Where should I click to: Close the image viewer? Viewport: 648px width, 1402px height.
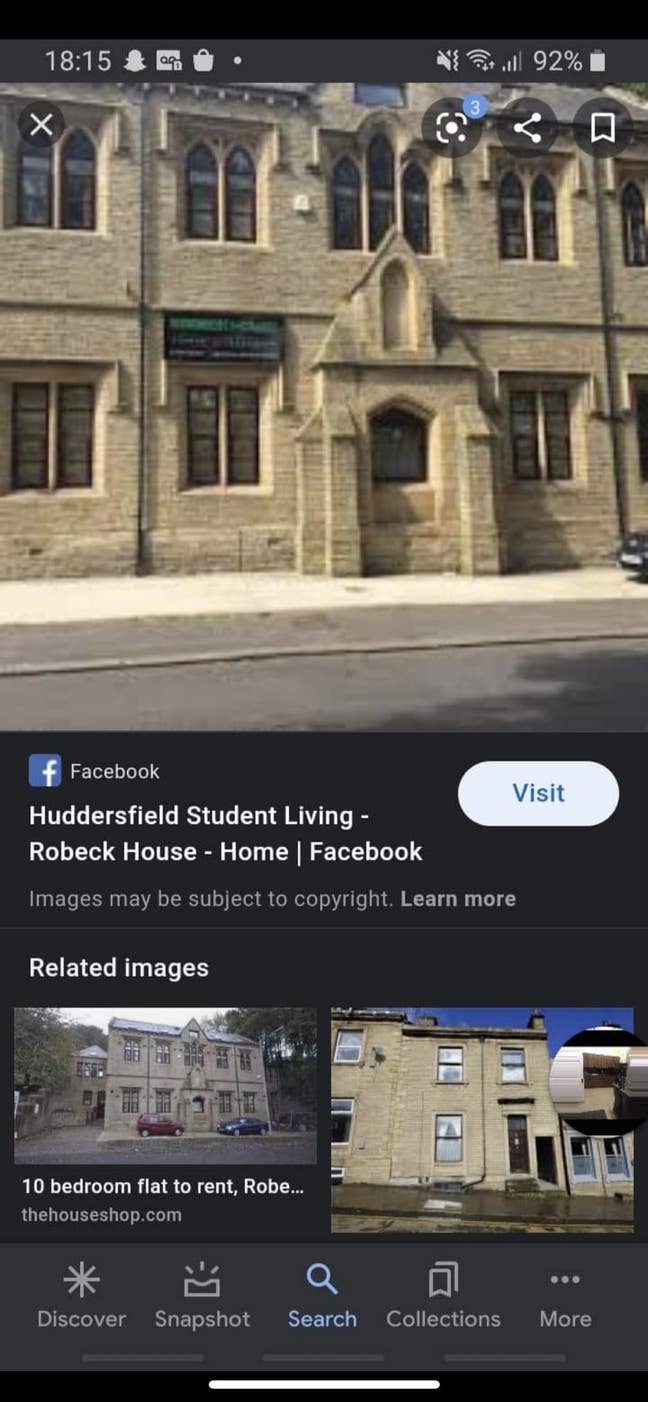[41, 125]
